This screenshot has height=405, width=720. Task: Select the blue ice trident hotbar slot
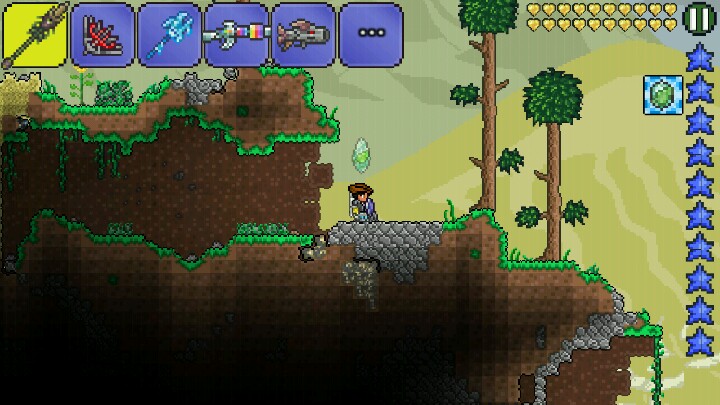(169, 35)
